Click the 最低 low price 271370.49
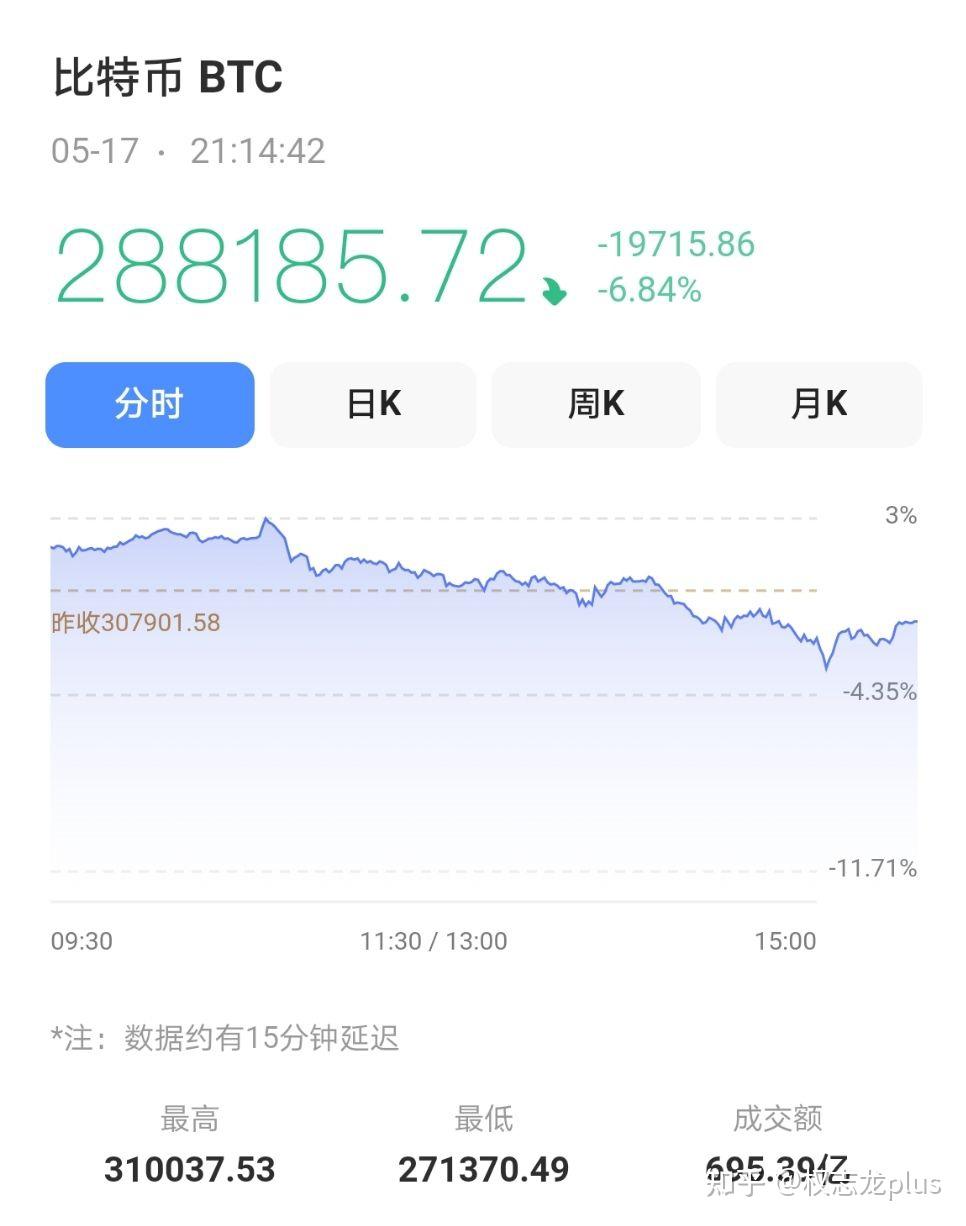The image size is (966, 1226). tap(483, 1168)
